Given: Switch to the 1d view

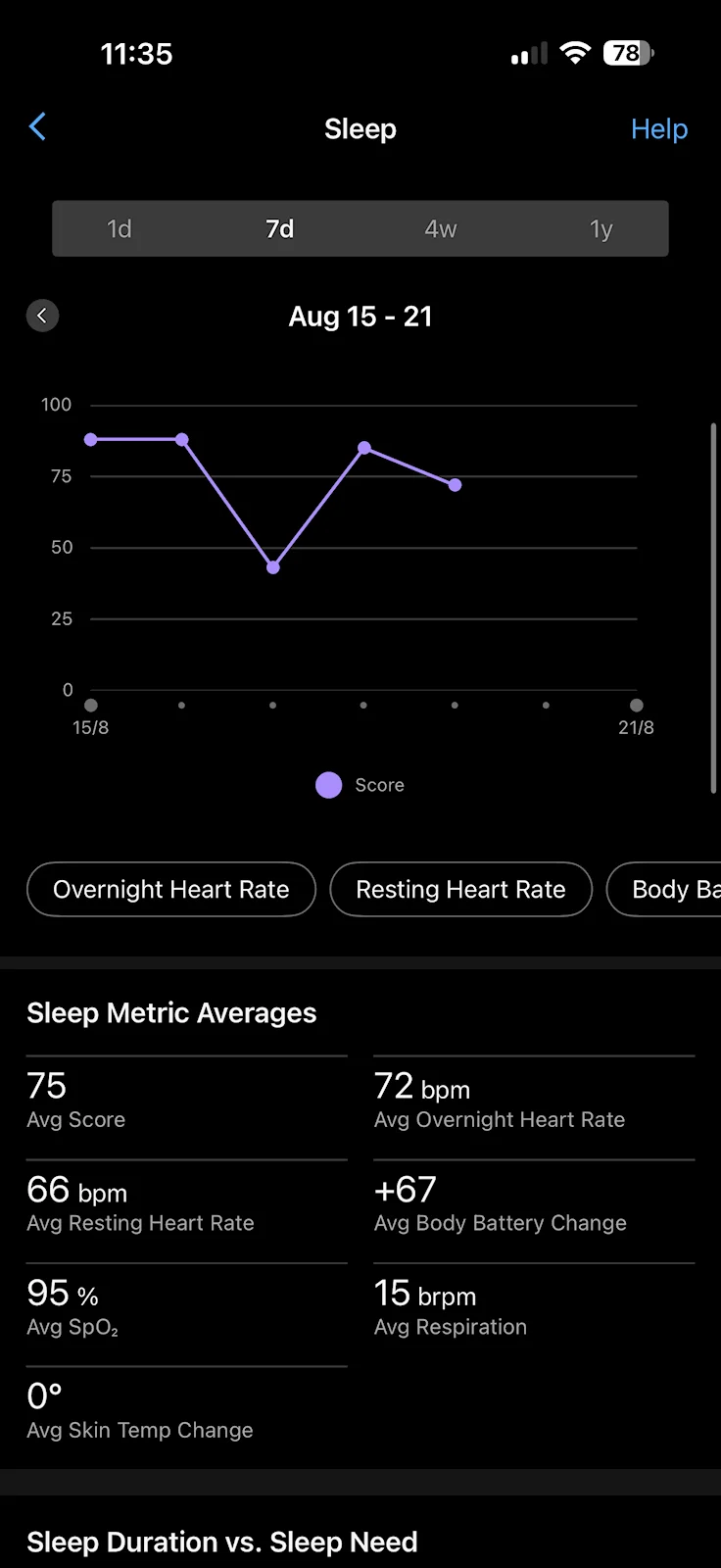Looking at the screenshot, I should [x=120, y=229].
